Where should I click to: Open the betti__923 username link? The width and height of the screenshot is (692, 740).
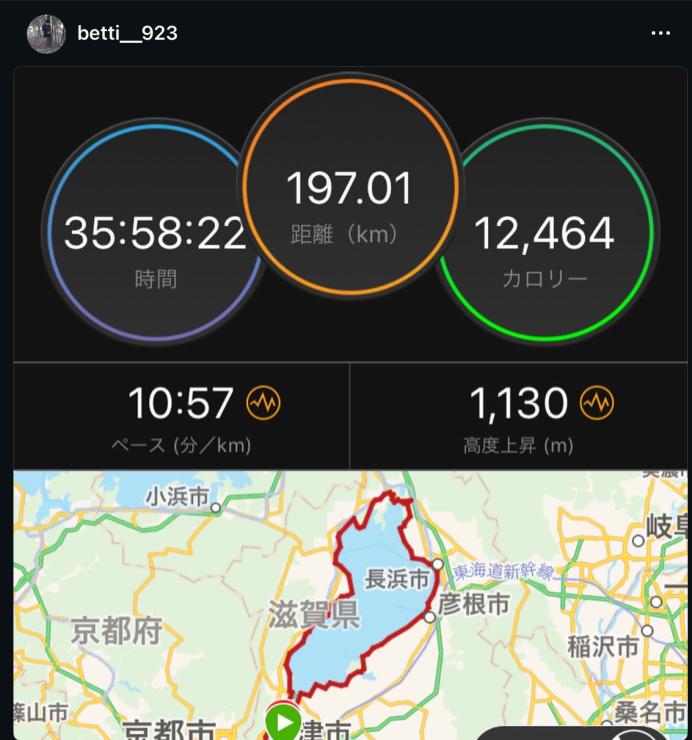(127, 33)
